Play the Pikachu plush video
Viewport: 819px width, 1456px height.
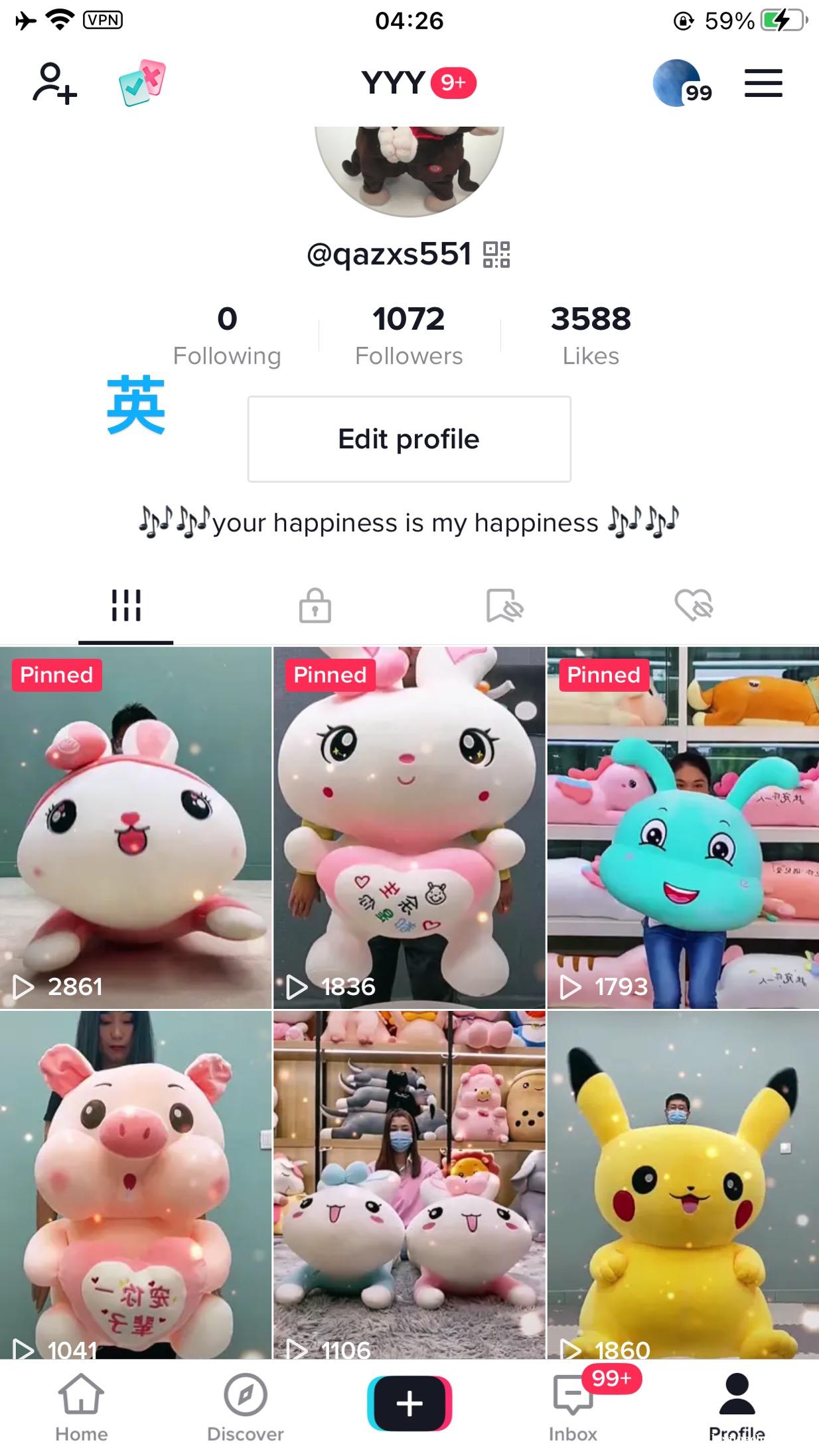tap(683, 1184)
